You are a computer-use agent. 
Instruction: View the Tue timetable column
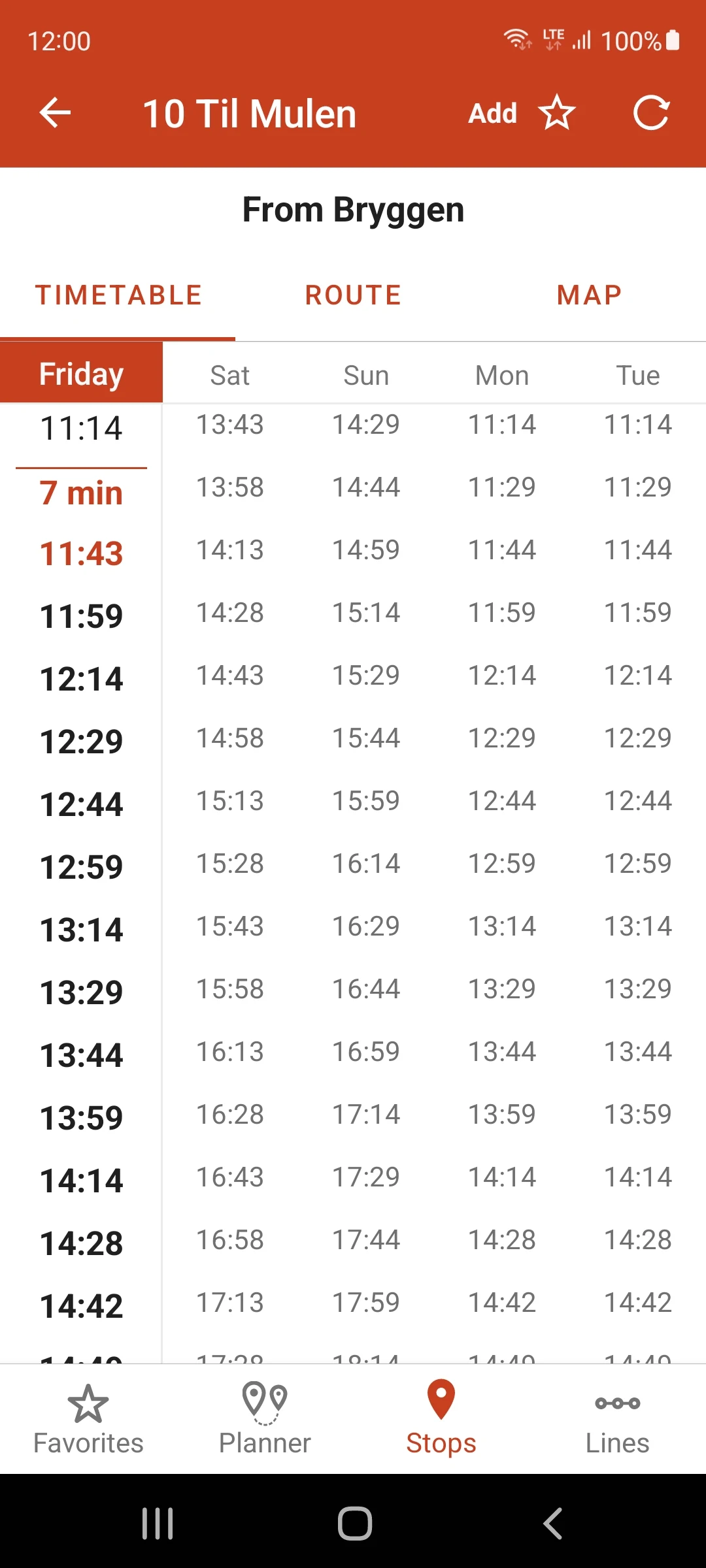638,376
